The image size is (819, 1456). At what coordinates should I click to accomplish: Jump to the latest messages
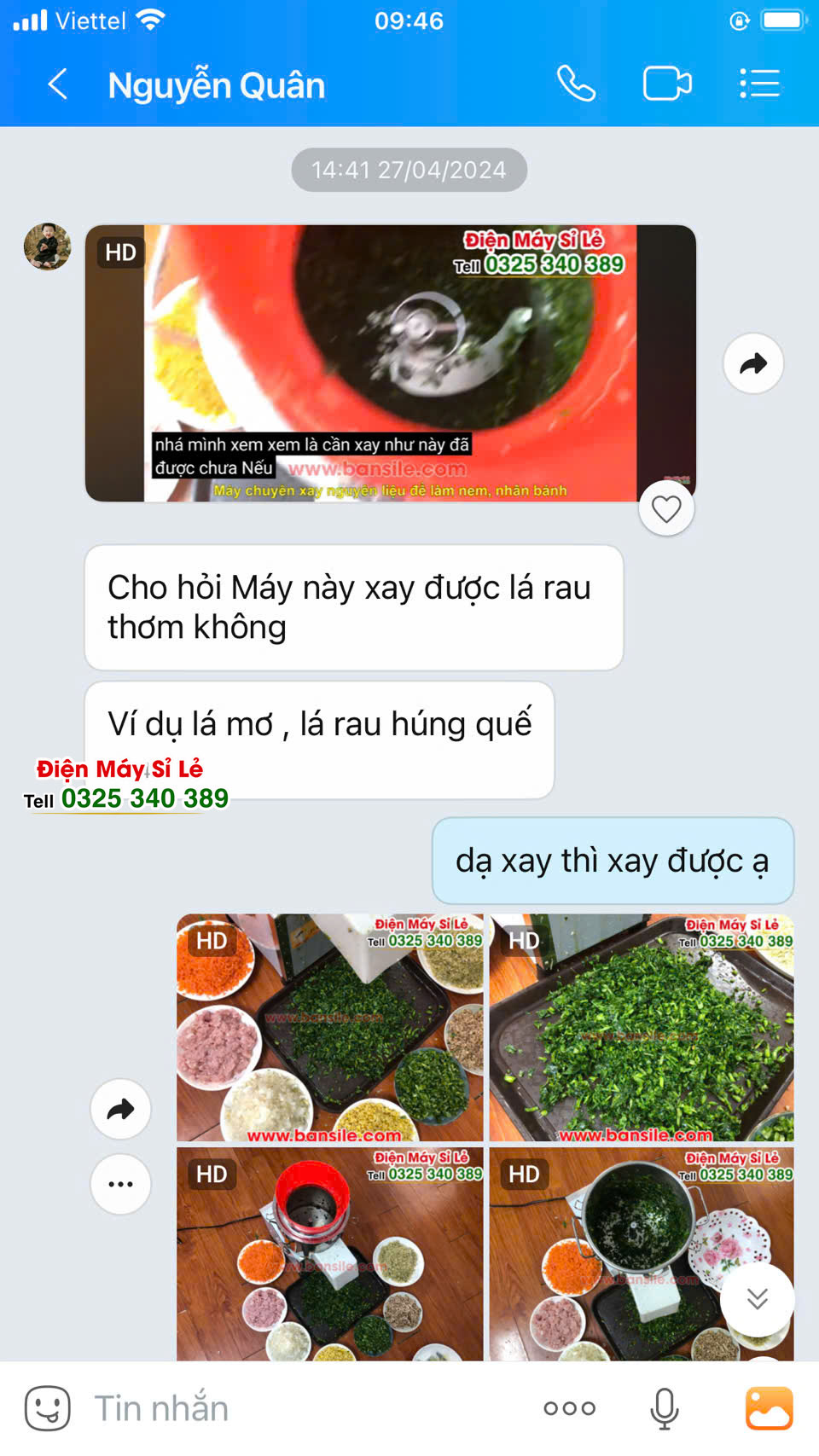click(757, 1299)
